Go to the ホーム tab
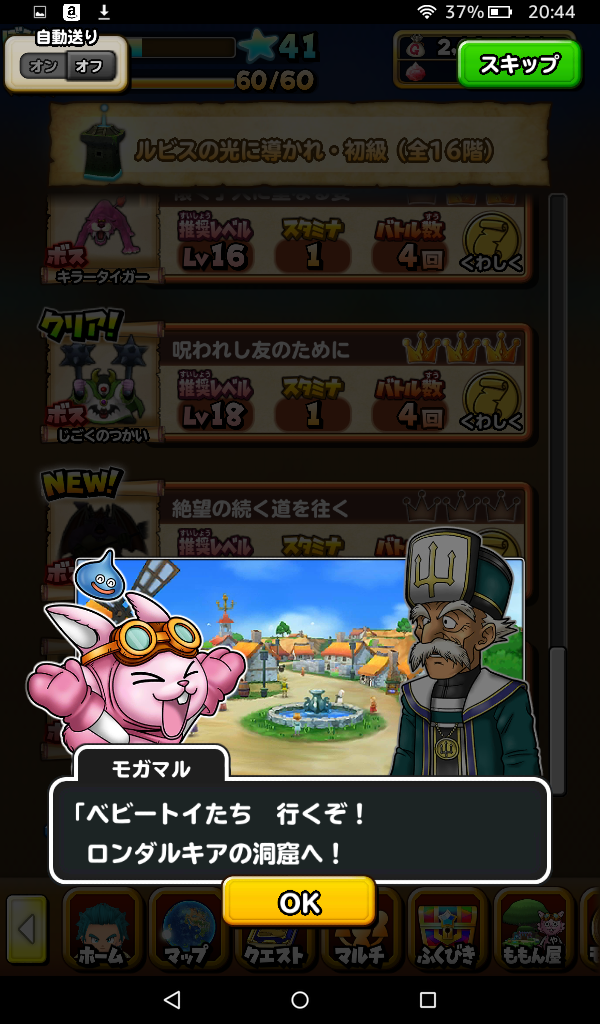 (x=101, y=932)
